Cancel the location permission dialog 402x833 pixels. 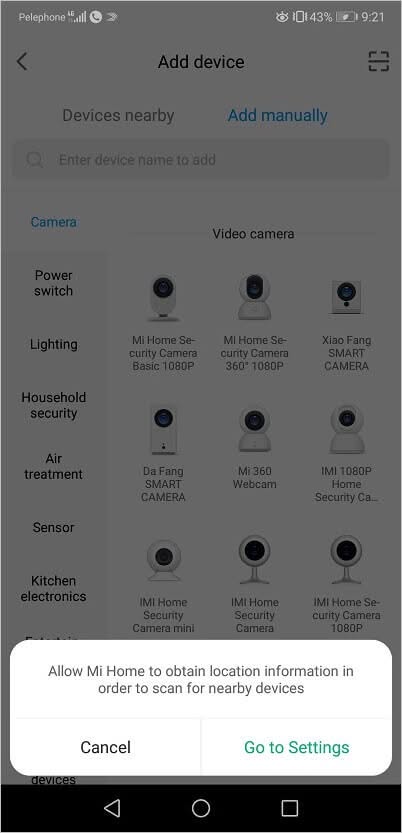105,747
